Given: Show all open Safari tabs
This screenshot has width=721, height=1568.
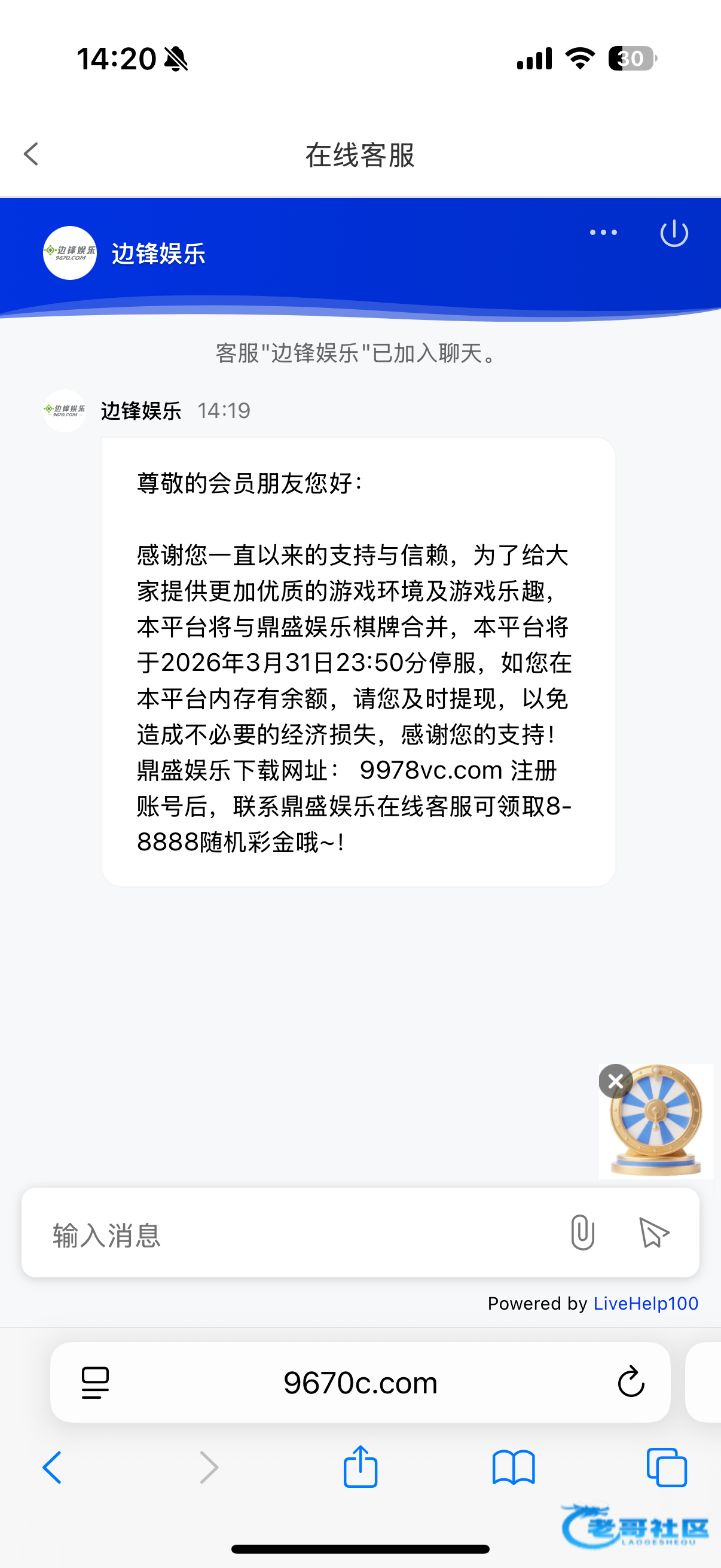Looking at the screenshot, I should (666, 1467).
